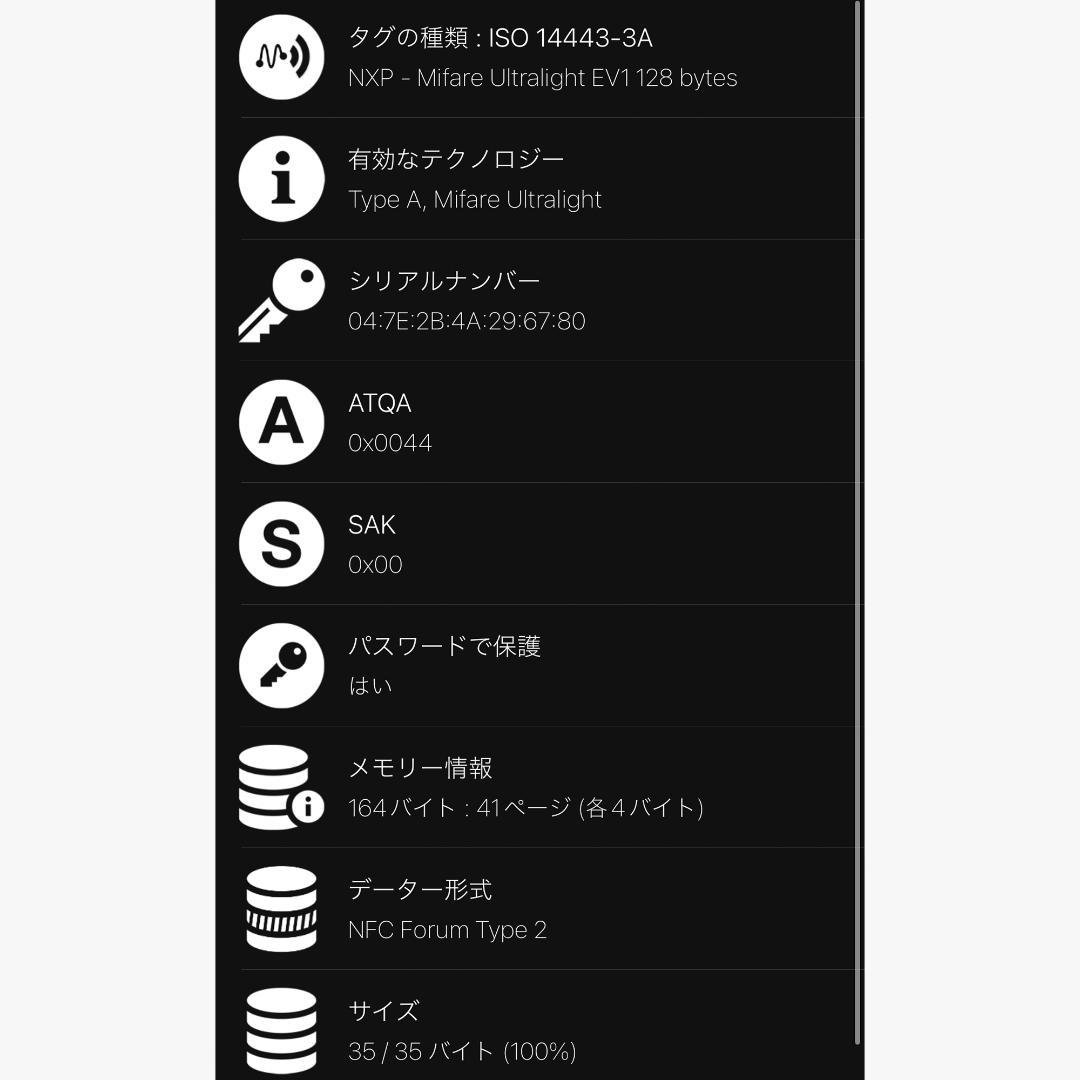Tap the 有効なテクノロジー row
Screen dimensions: 1080x1080
point(540,179)
